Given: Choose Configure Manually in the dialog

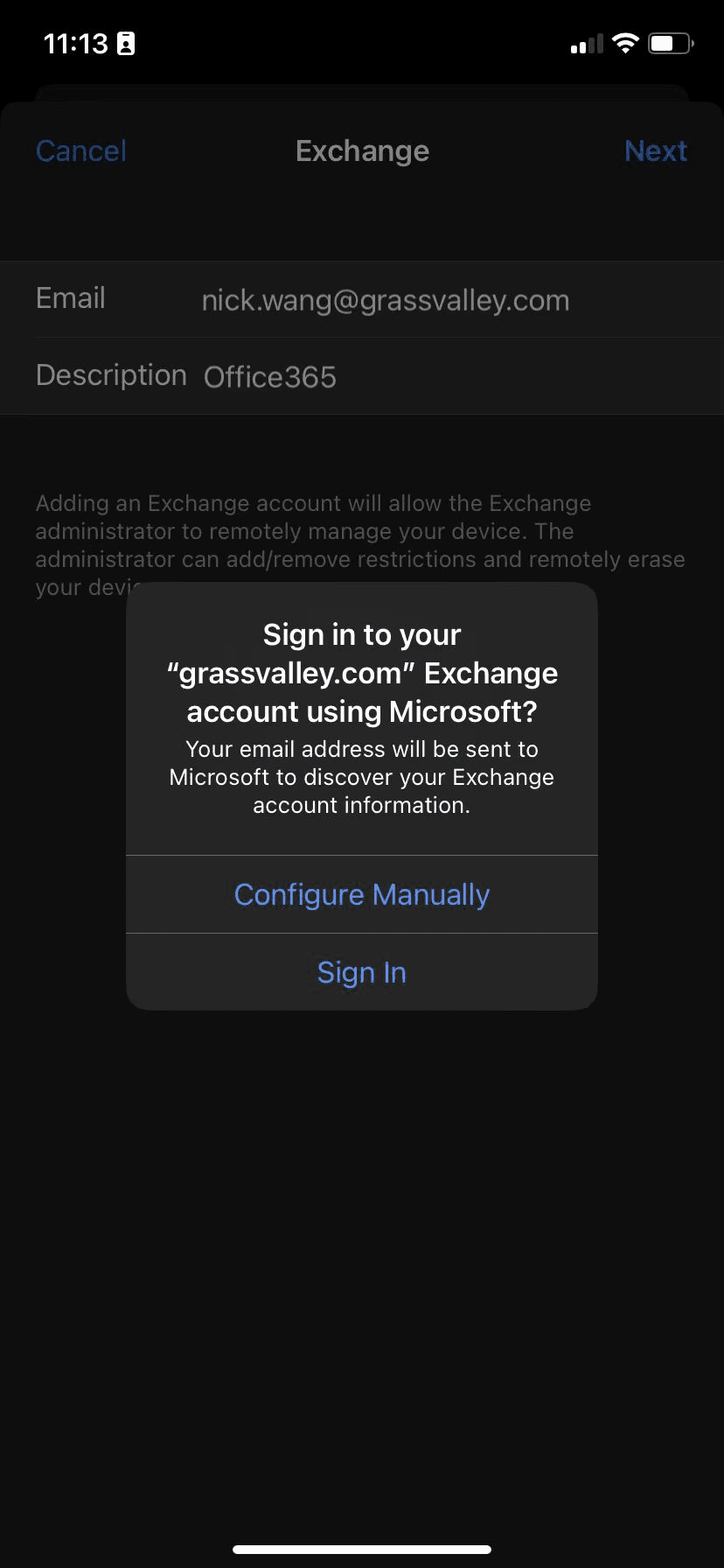Looking at the screenshot, I should tap(361, 894).
